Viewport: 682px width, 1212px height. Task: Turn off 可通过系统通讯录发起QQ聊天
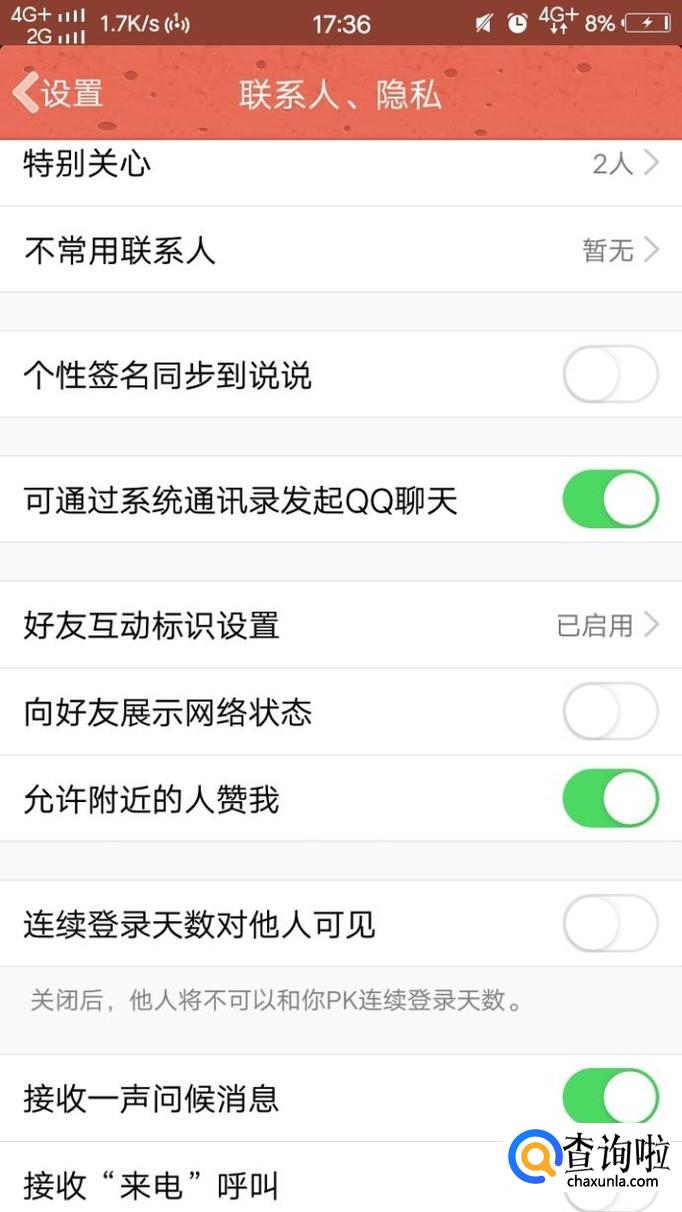point(610,500)
